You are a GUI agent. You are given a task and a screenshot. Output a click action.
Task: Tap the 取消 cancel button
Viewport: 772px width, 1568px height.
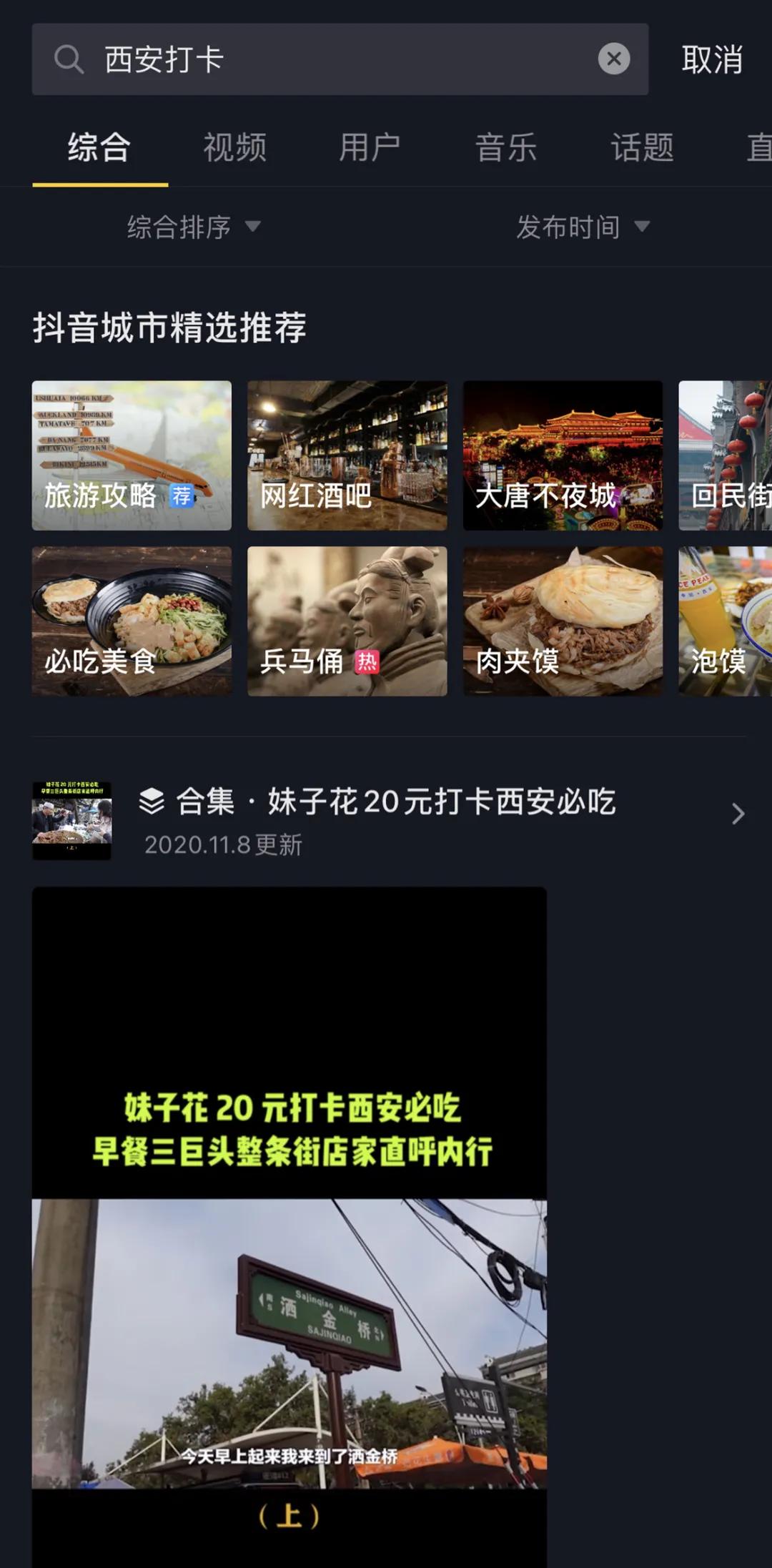713,59
